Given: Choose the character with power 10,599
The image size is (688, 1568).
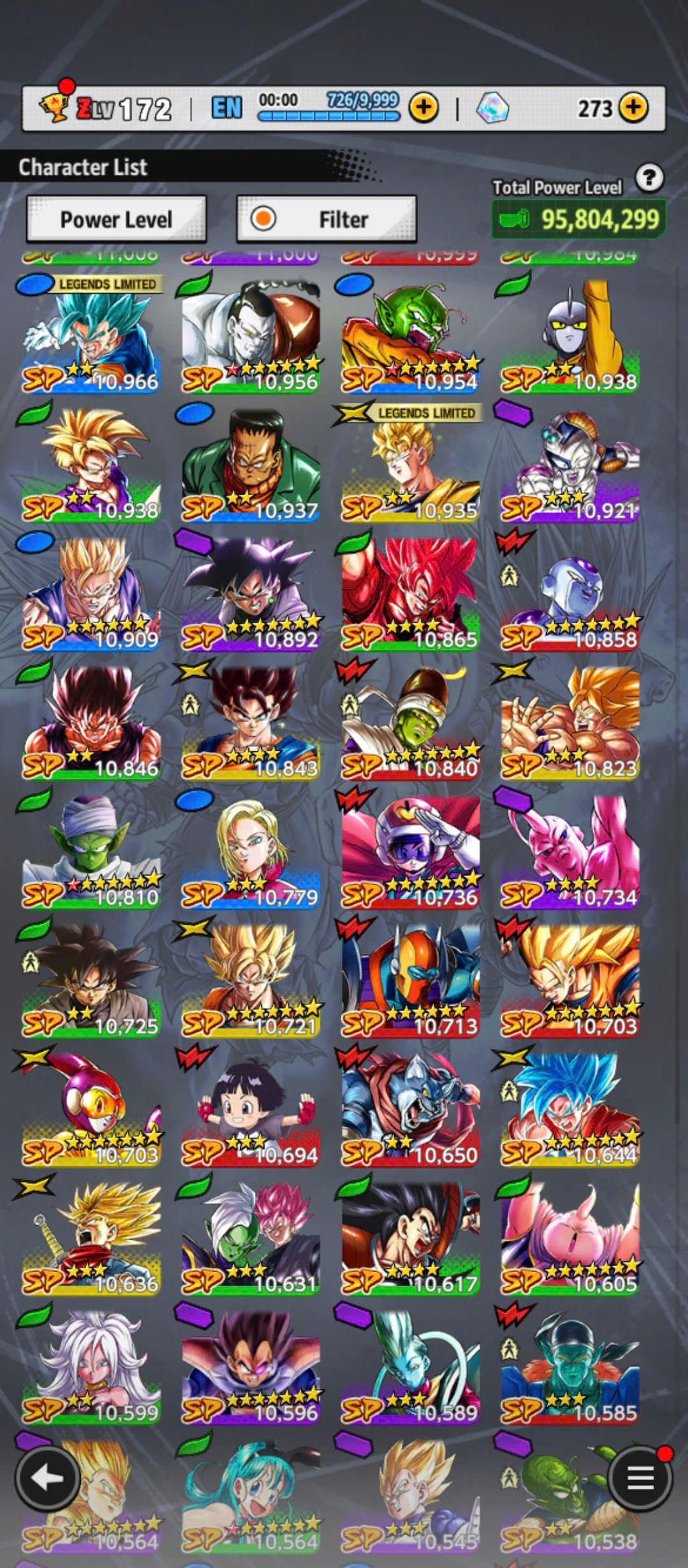Looking at the screenshot, I should coord(91,1364).
